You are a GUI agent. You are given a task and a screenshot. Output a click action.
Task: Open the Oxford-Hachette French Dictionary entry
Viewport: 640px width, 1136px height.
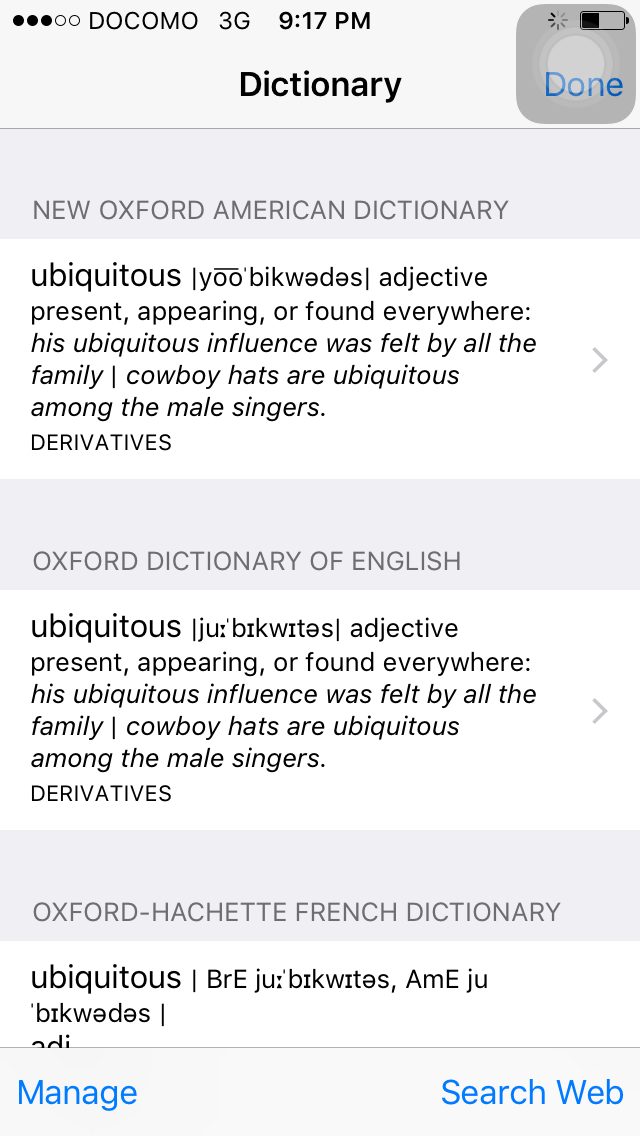tap(300, 993)
